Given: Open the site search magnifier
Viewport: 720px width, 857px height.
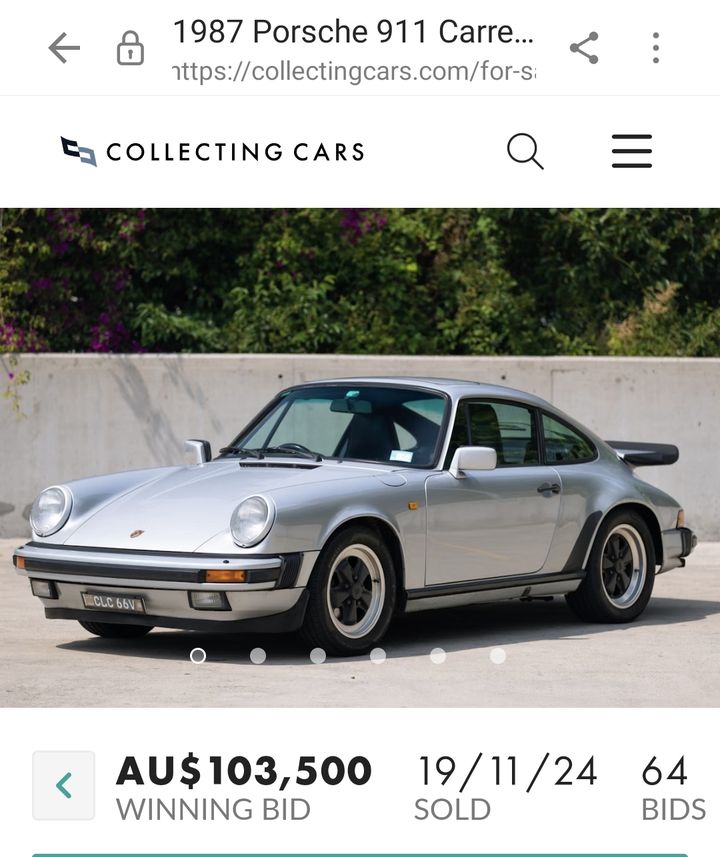Looking at the screenshot, I should pyautogui.click(x=525, y=152).
